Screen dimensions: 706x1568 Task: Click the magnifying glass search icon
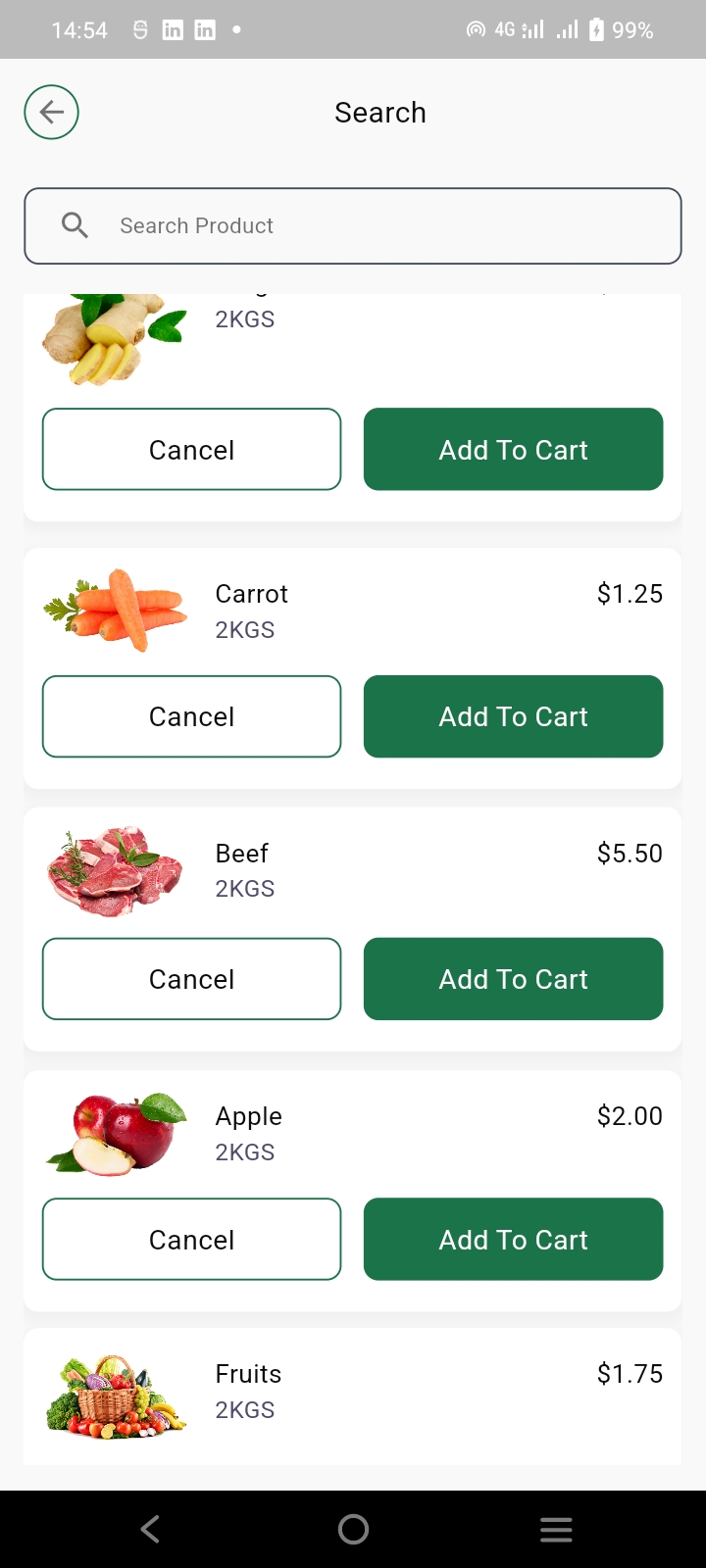pyautogui.click(x=75, y=225)
